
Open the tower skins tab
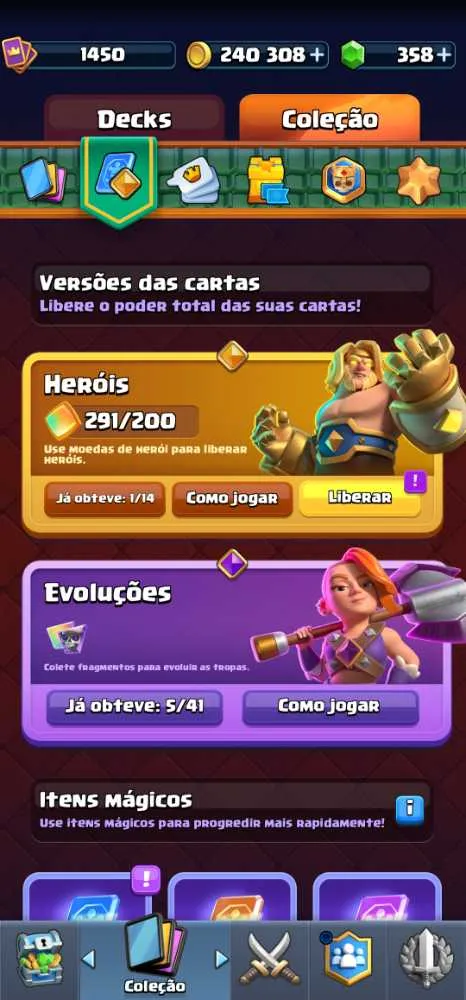click(266, 180)
